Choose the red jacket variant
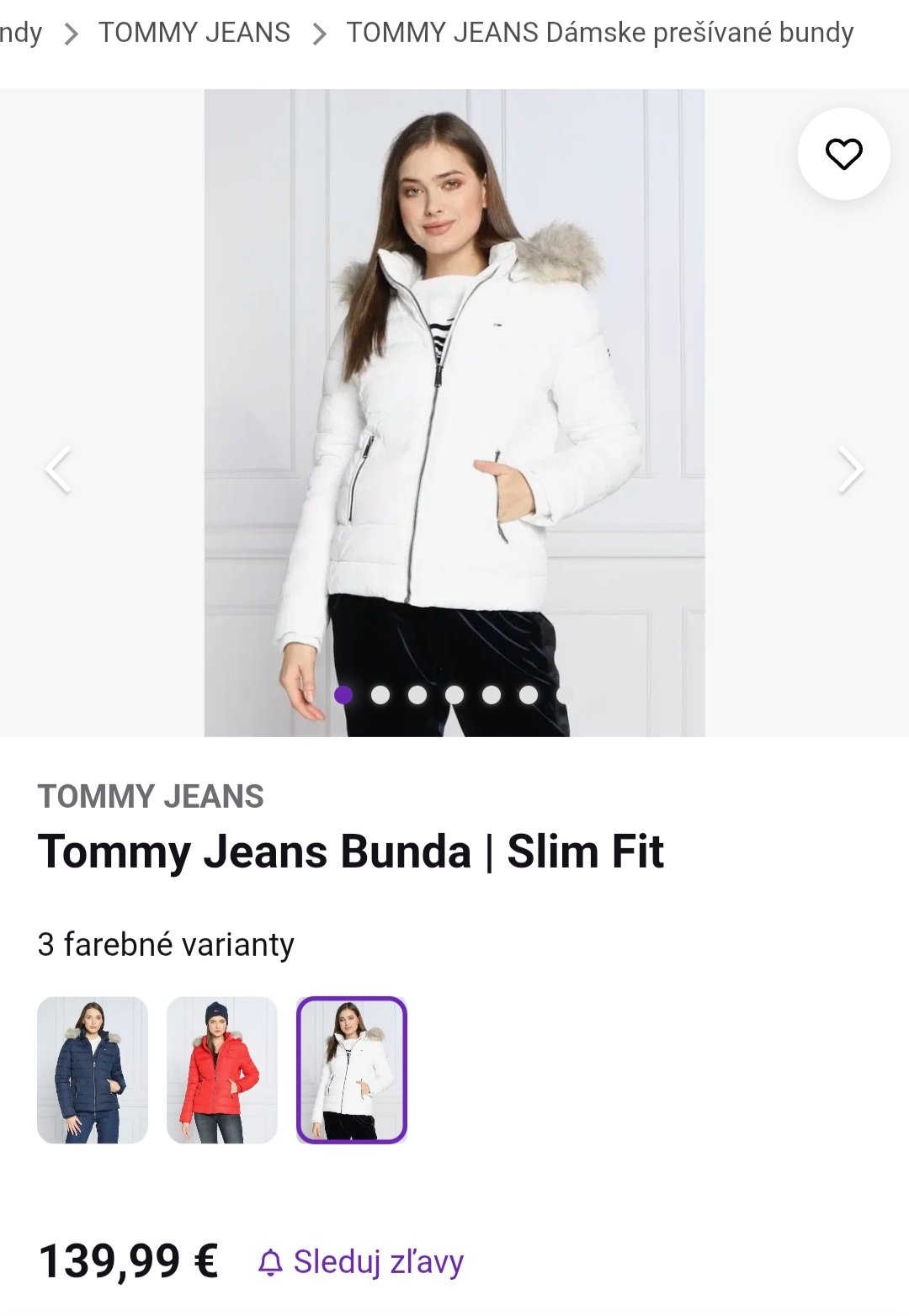909x1316 pixels. coord(222,1069)
